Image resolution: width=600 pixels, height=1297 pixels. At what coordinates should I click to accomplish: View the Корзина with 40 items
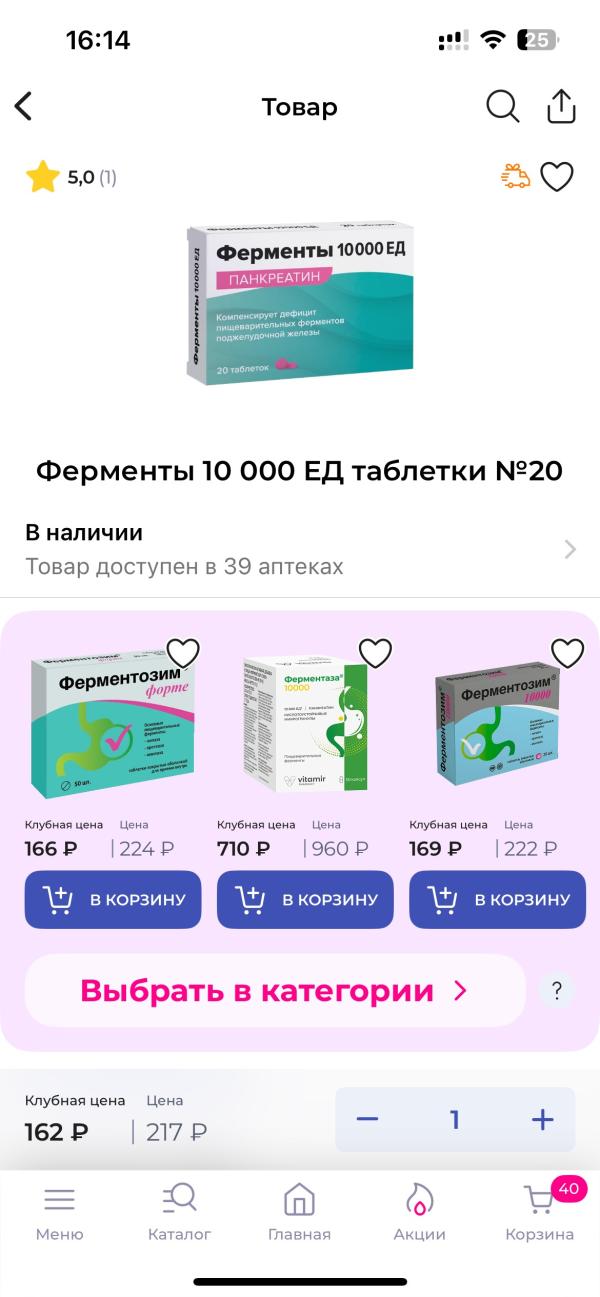point(539,1211)
